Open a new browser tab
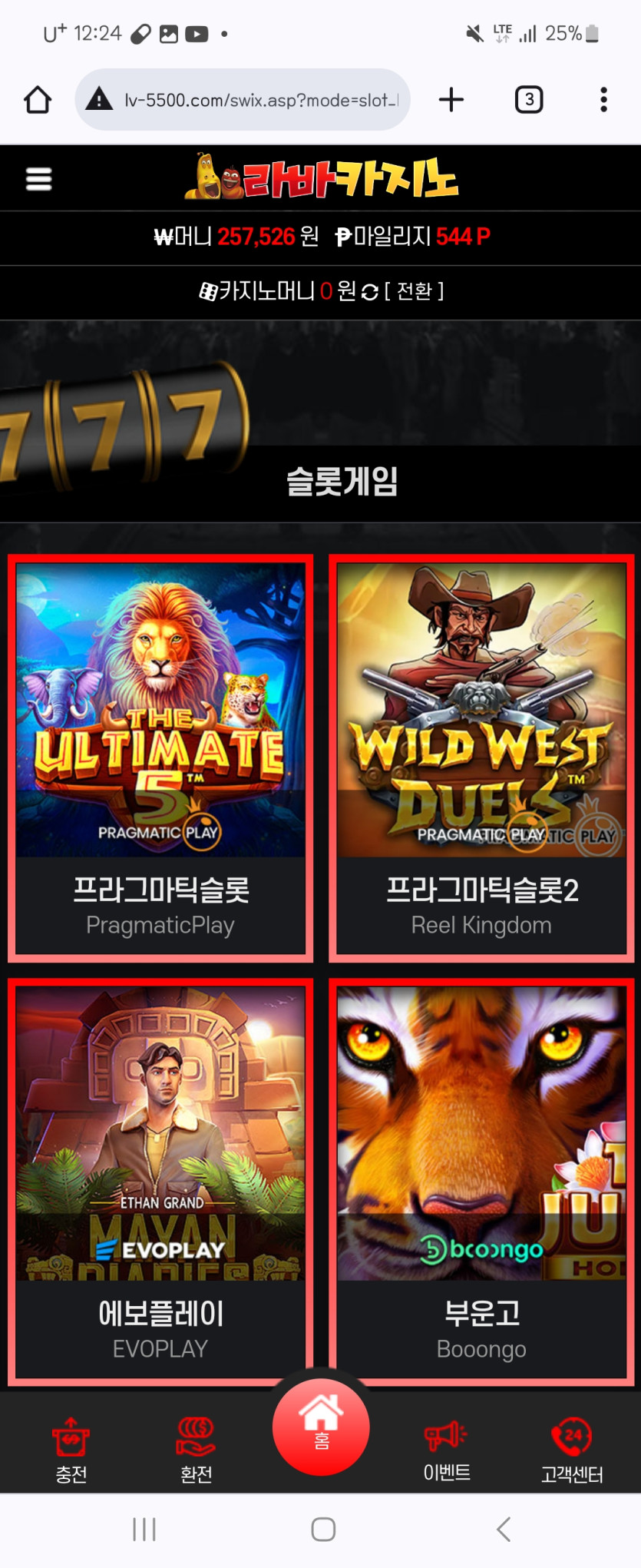Image resolution: width=641 pixels, height=1568 pixels. [451, 100]
